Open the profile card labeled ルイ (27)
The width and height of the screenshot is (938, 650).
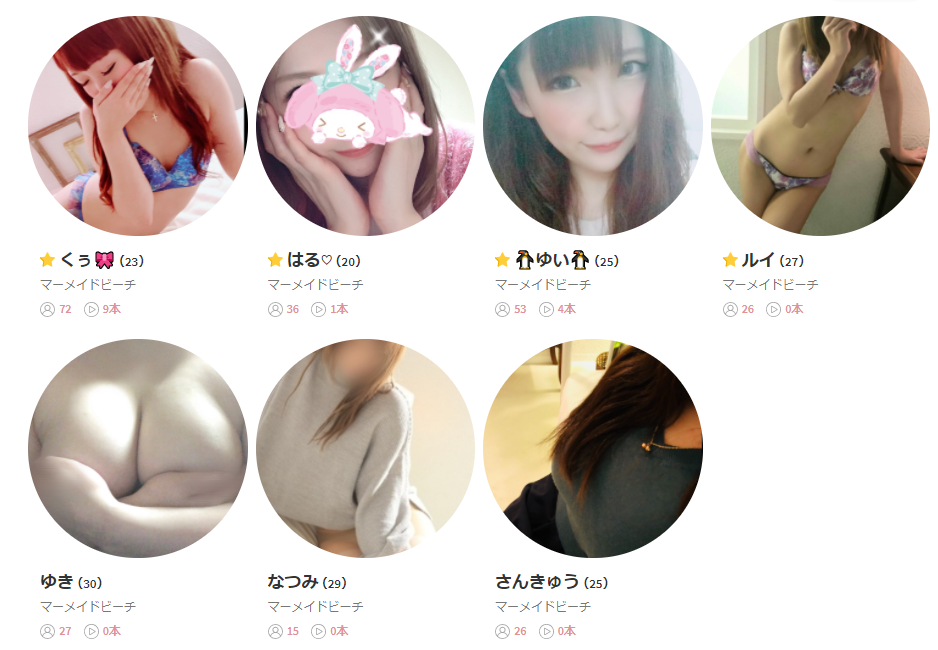point(820,126)
